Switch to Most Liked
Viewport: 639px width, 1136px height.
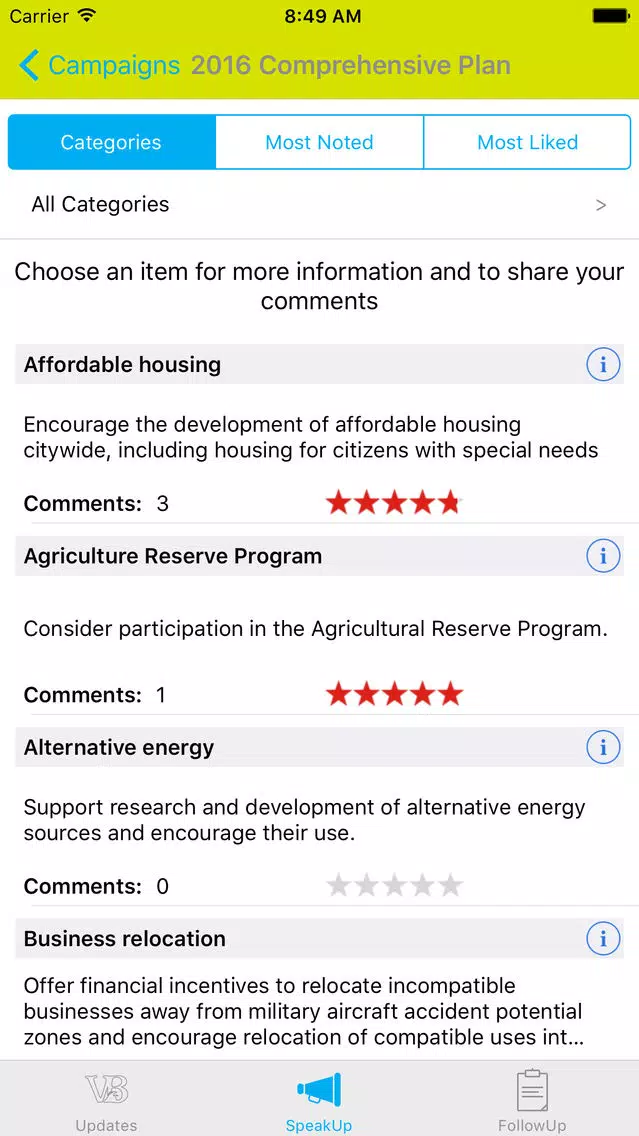click(x=527, y=142)
